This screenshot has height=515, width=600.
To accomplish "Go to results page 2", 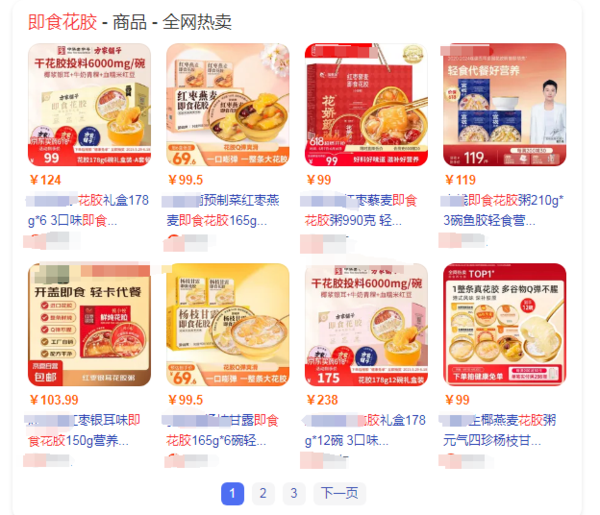I will click(x=262, y=493).
